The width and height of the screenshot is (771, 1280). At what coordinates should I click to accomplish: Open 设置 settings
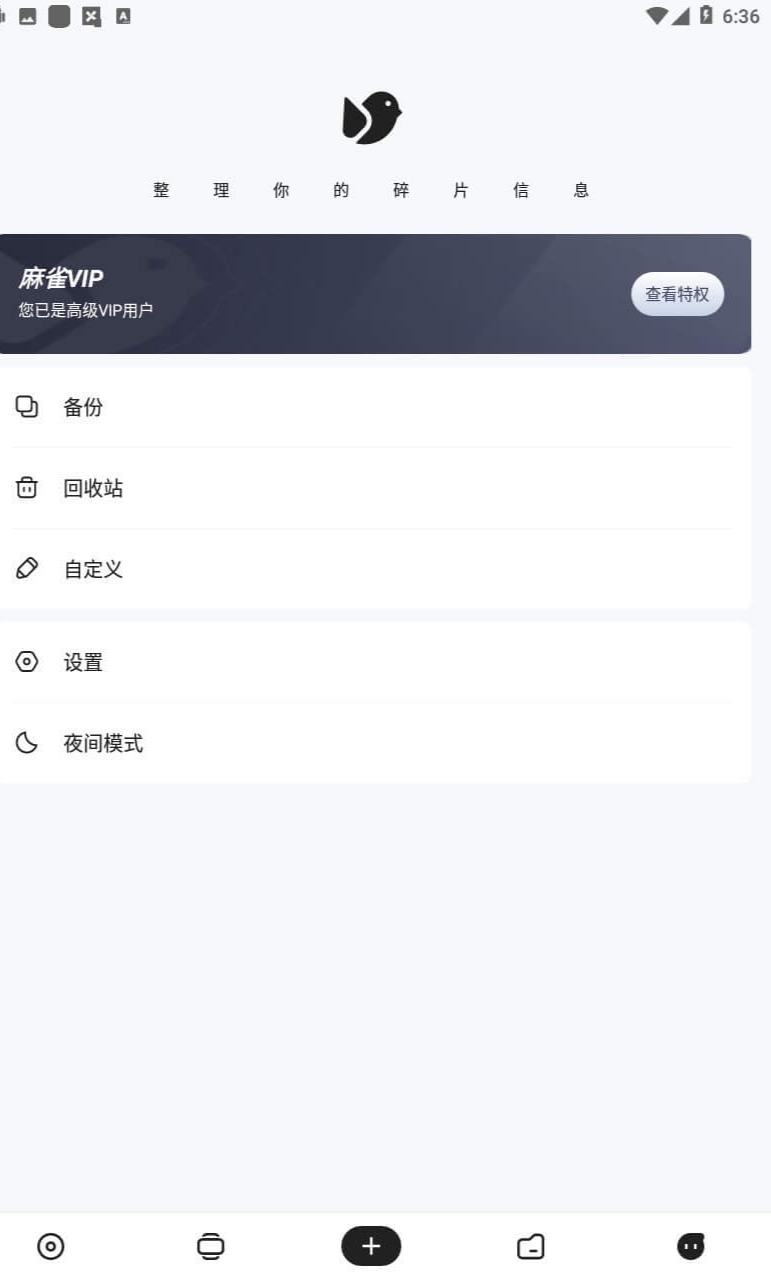tap(374, 662)
